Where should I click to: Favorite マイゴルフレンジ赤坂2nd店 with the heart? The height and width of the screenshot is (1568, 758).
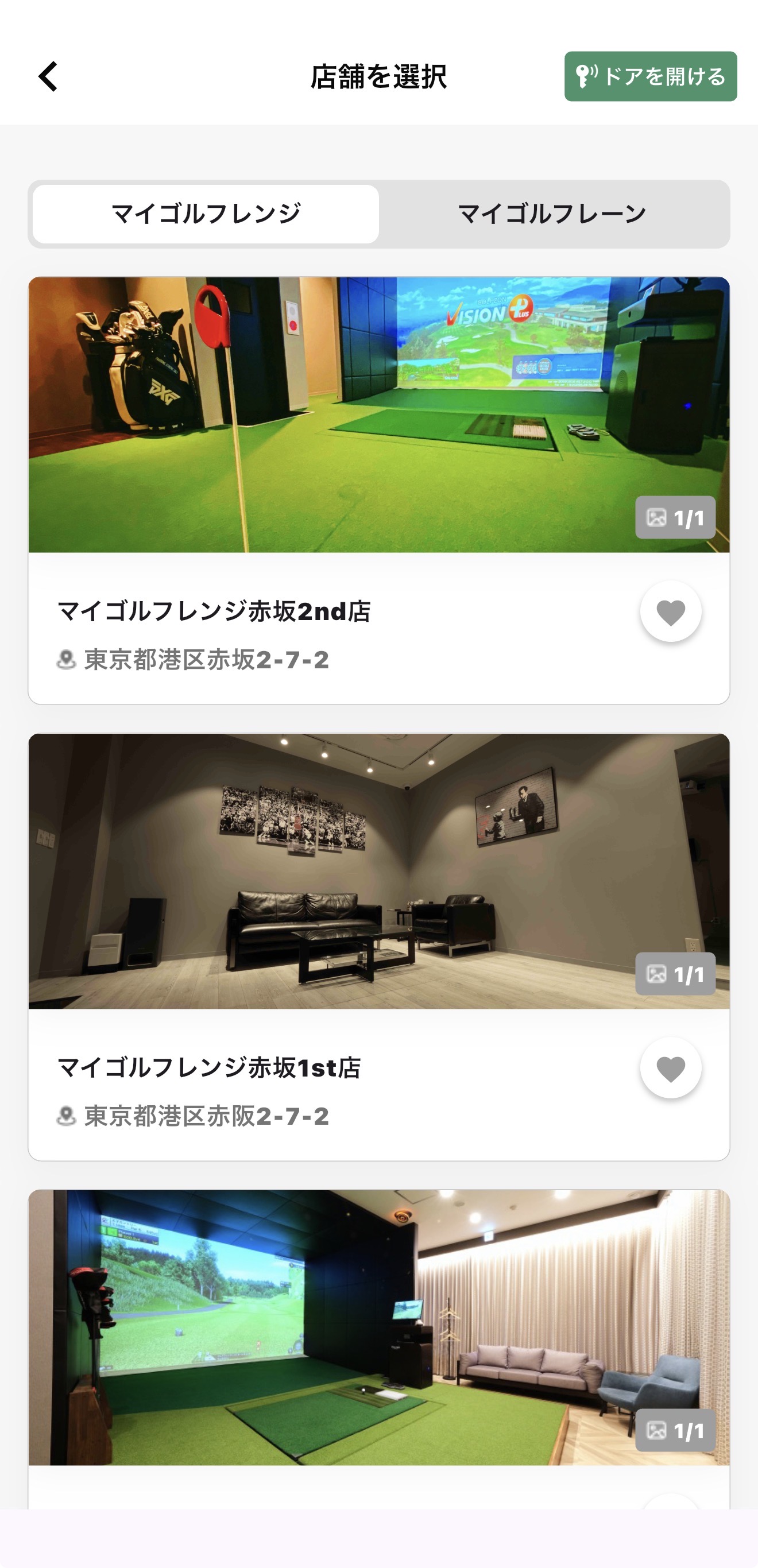pos(670,611)
